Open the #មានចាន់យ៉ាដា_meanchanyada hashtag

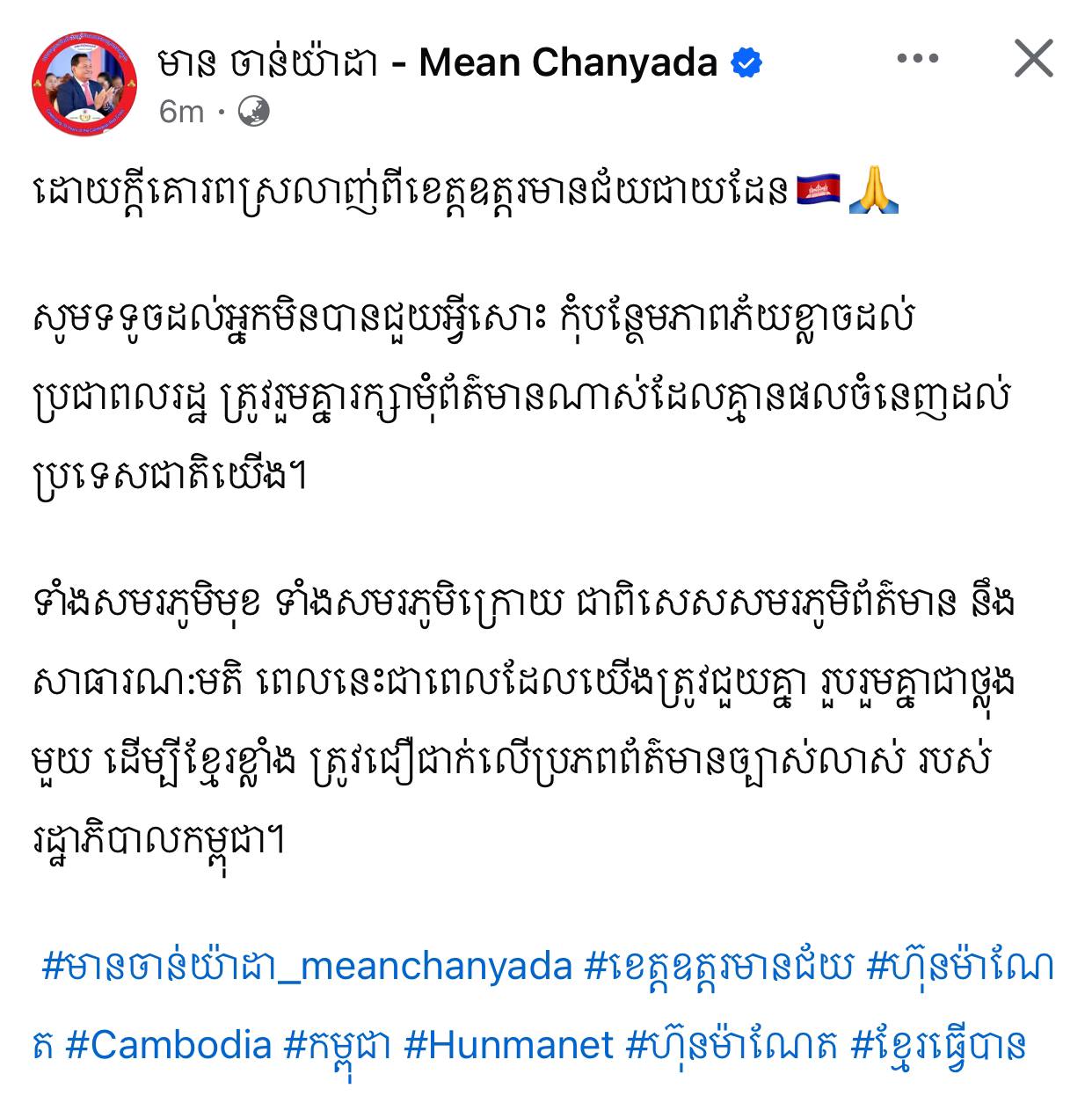[307, 967]
